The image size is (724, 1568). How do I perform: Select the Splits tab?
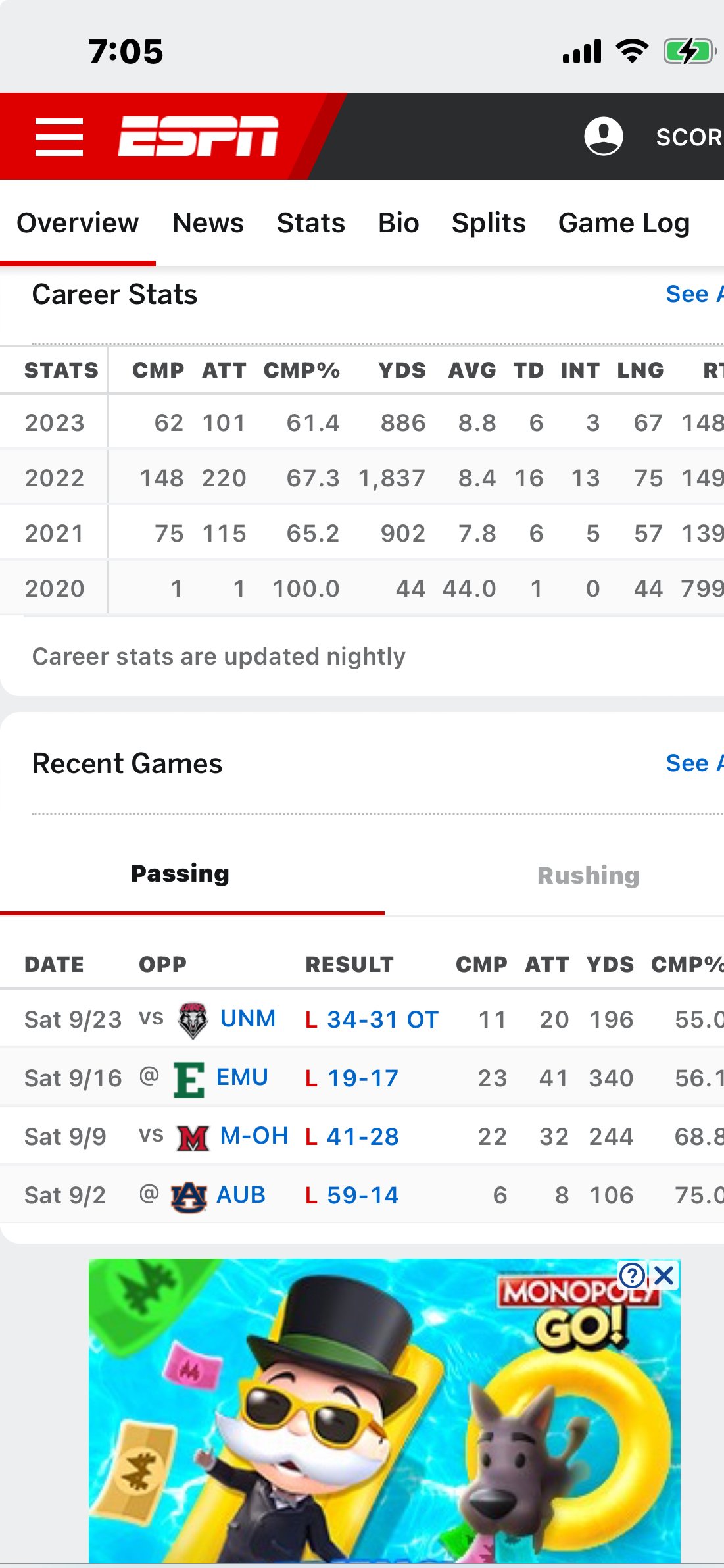click(x=489, y=223)
